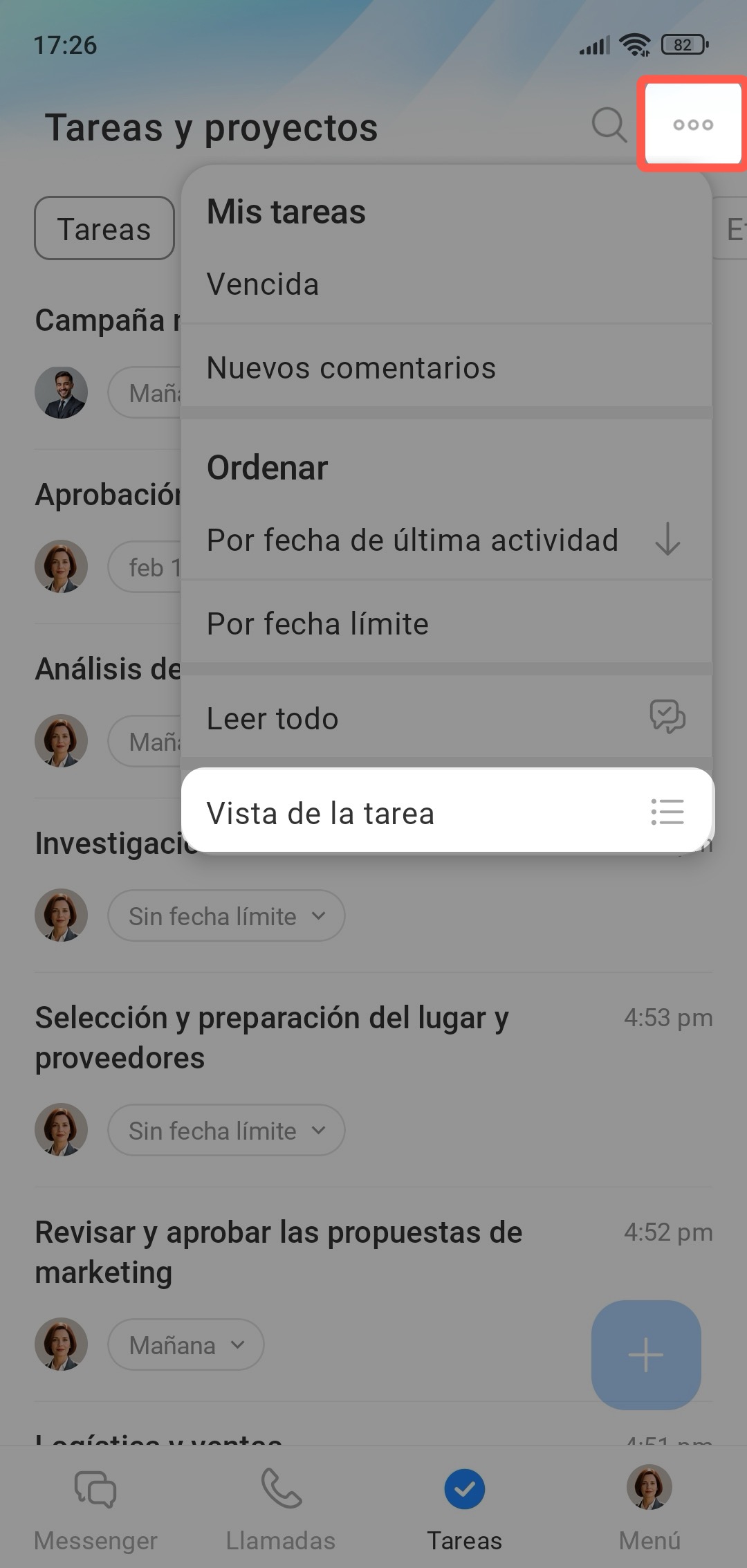Viewport: 747px width, 1568px height.
Task: Open the Menú profile tab
Action: (x=649, y=1508)
